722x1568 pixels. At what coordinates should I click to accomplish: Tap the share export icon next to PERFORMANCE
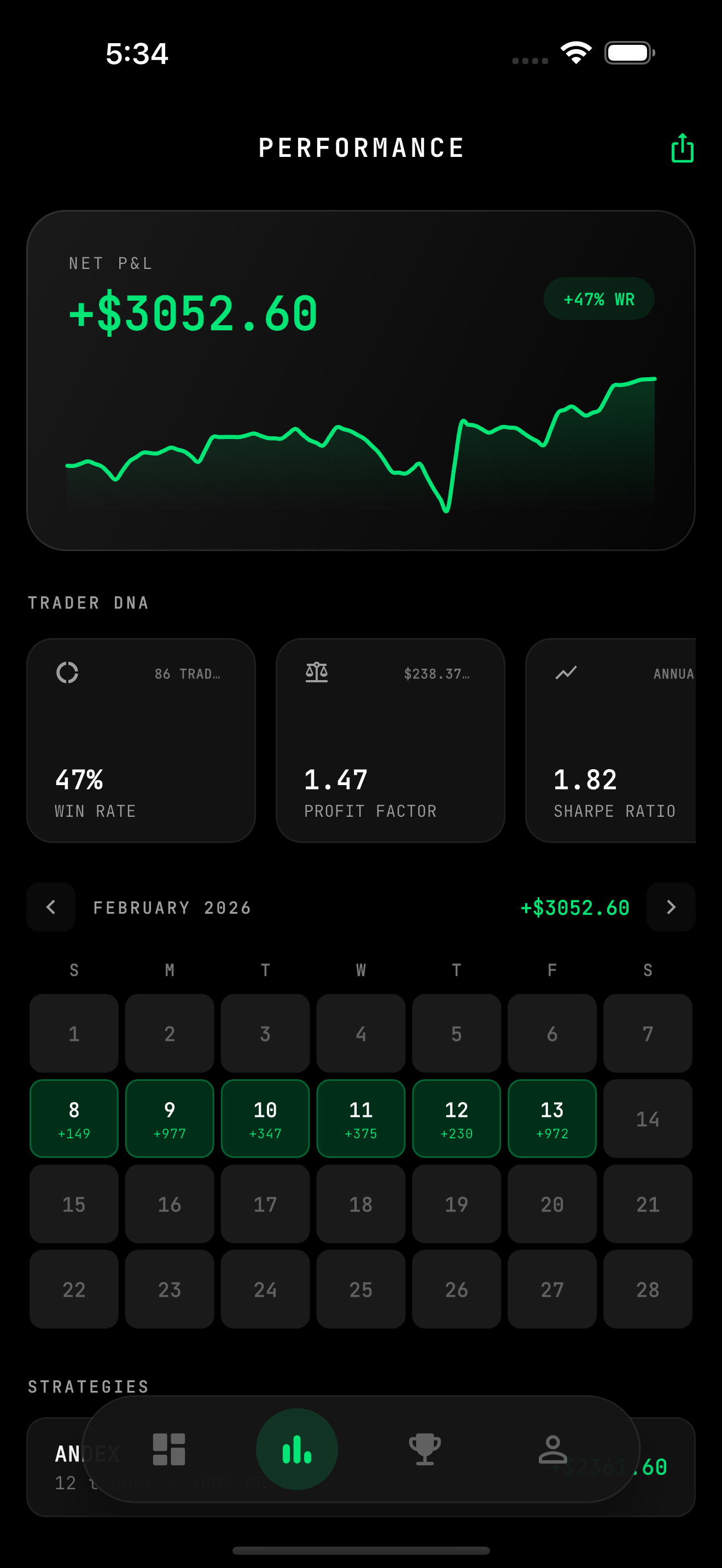pos(683,149)
